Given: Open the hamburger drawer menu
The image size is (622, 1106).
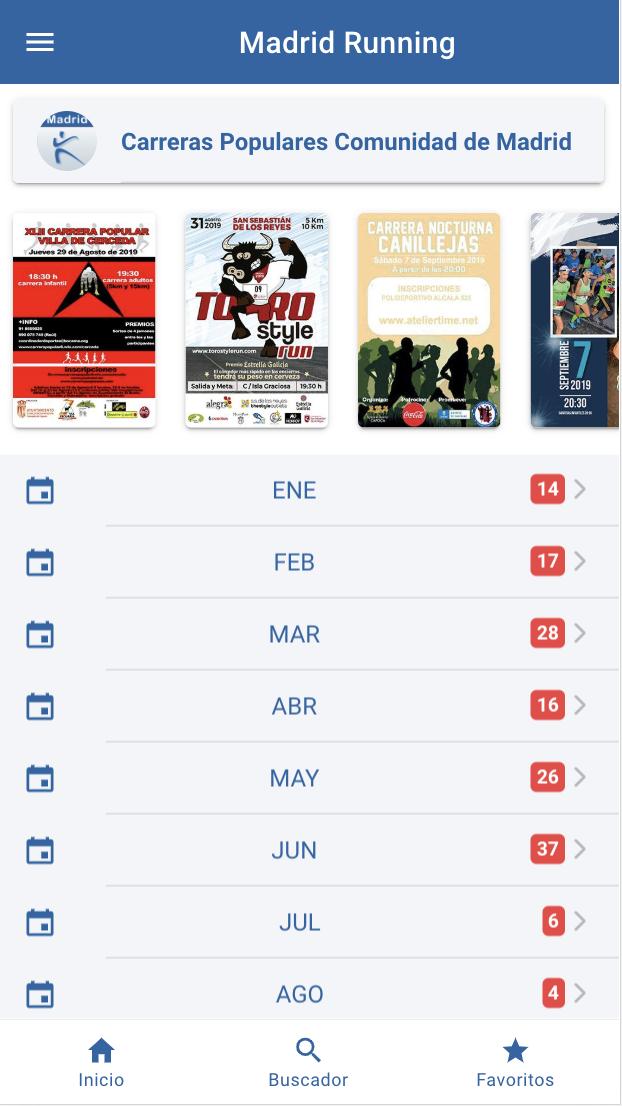Looking at the screenshot, I should (x=40, y=42).
